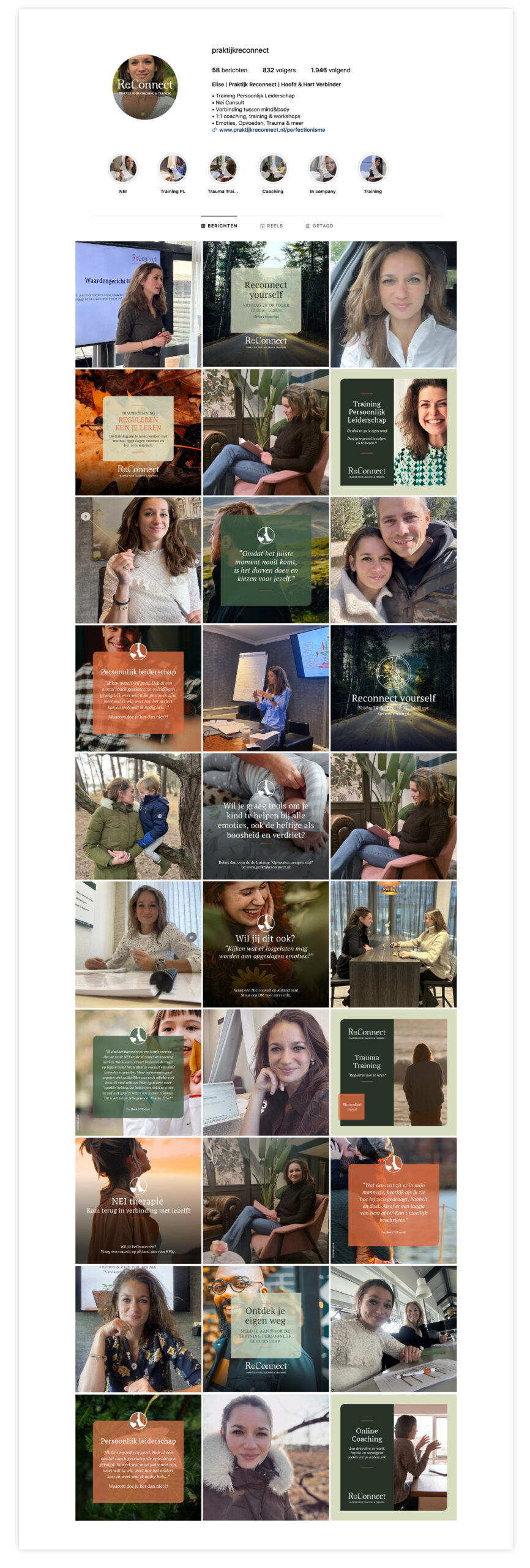Screen dimensions: 530x1568
Task: Open the NEI therapie post
Action: 138,1200
